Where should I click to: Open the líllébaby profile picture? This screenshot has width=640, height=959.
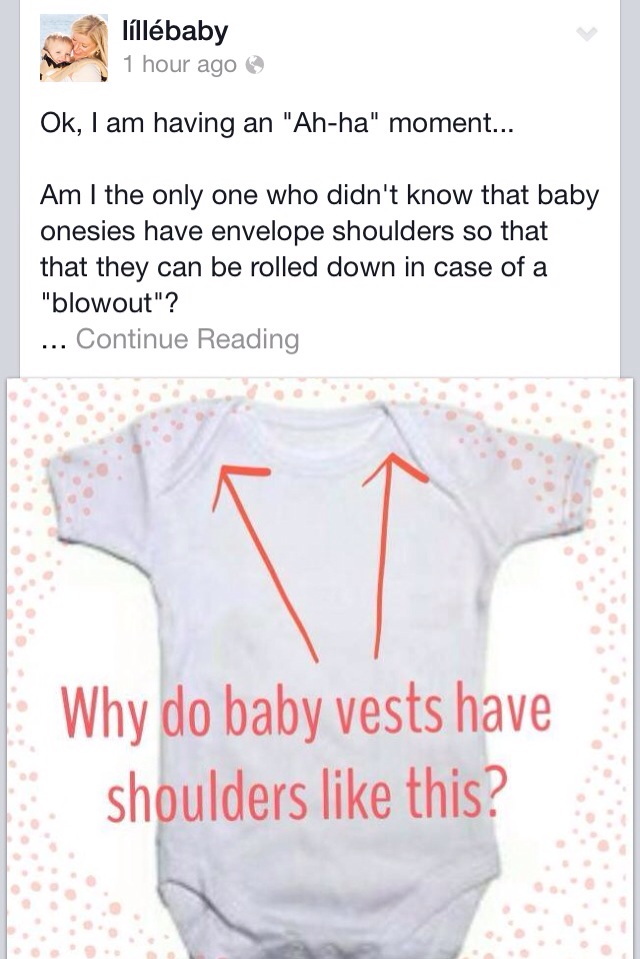tap(73, 49)
